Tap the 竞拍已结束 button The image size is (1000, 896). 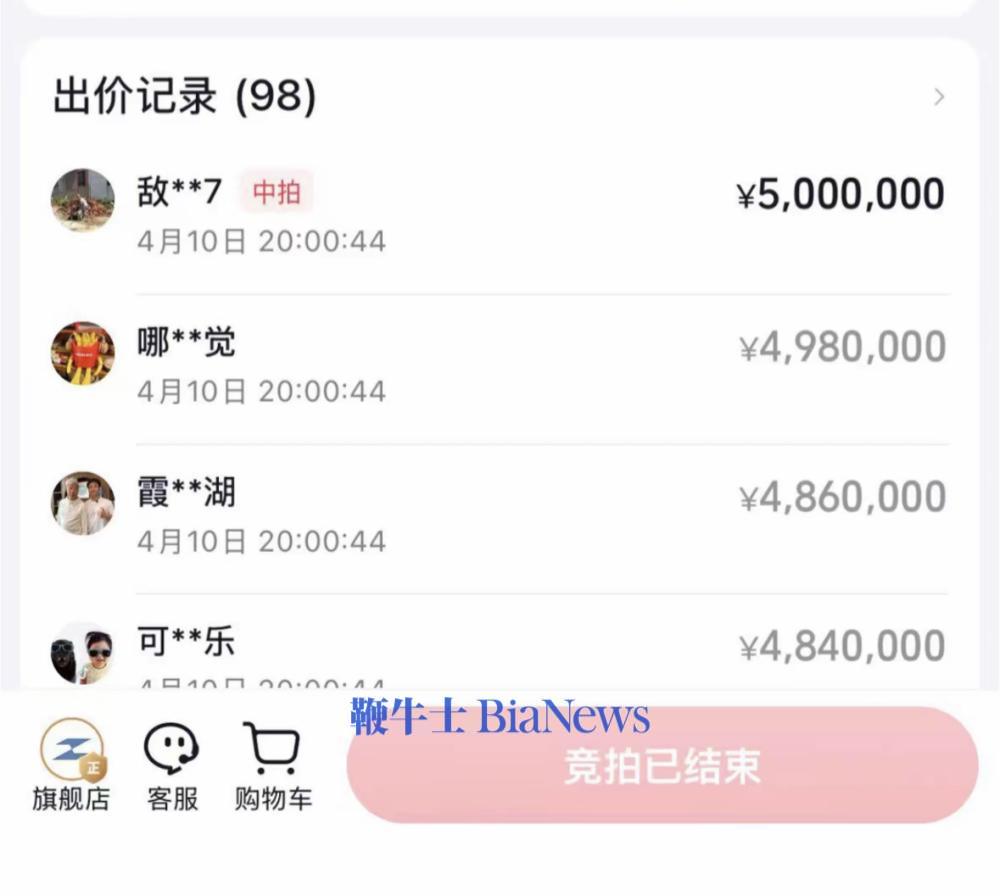[x=662, y=766]
